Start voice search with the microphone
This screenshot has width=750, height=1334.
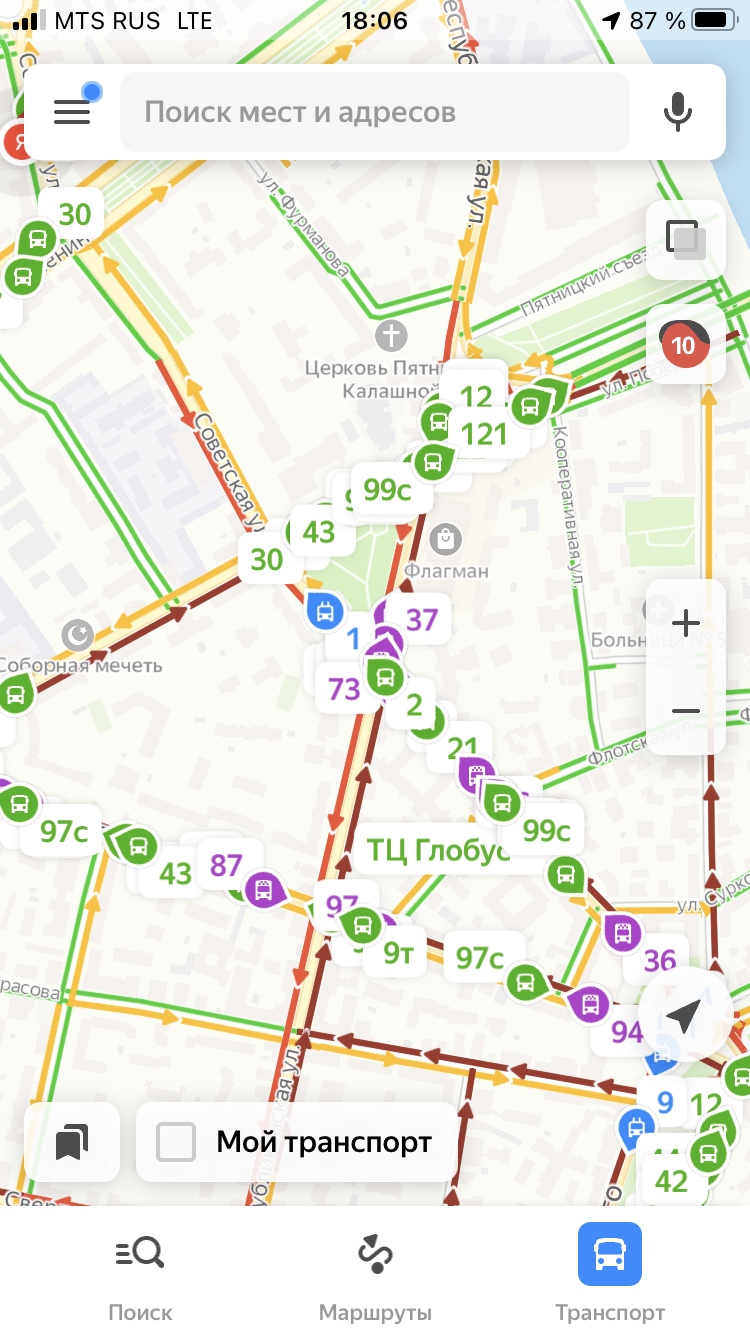coord(678,111)
